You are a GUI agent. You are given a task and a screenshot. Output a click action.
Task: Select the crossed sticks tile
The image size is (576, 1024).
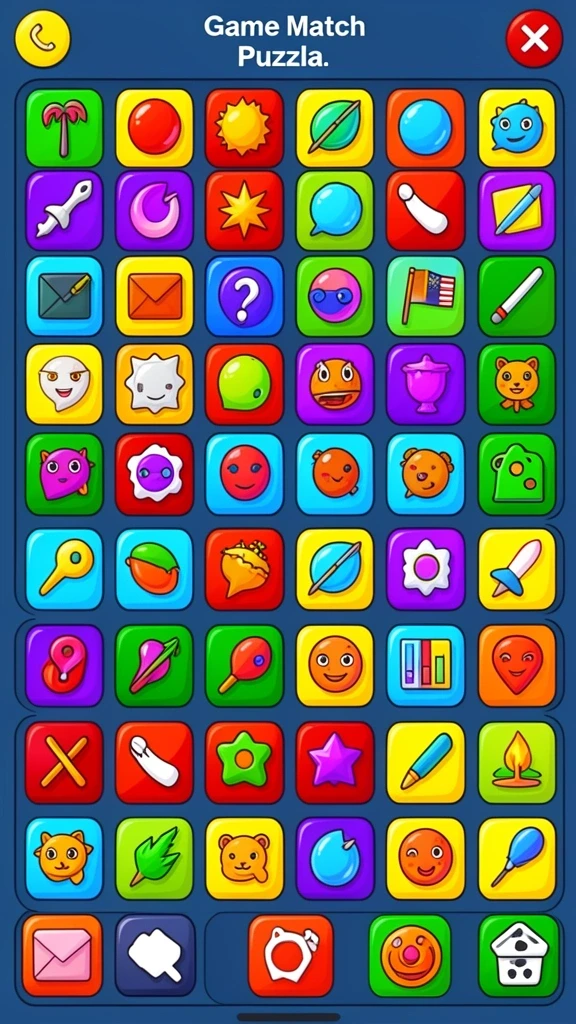point(64,762)
